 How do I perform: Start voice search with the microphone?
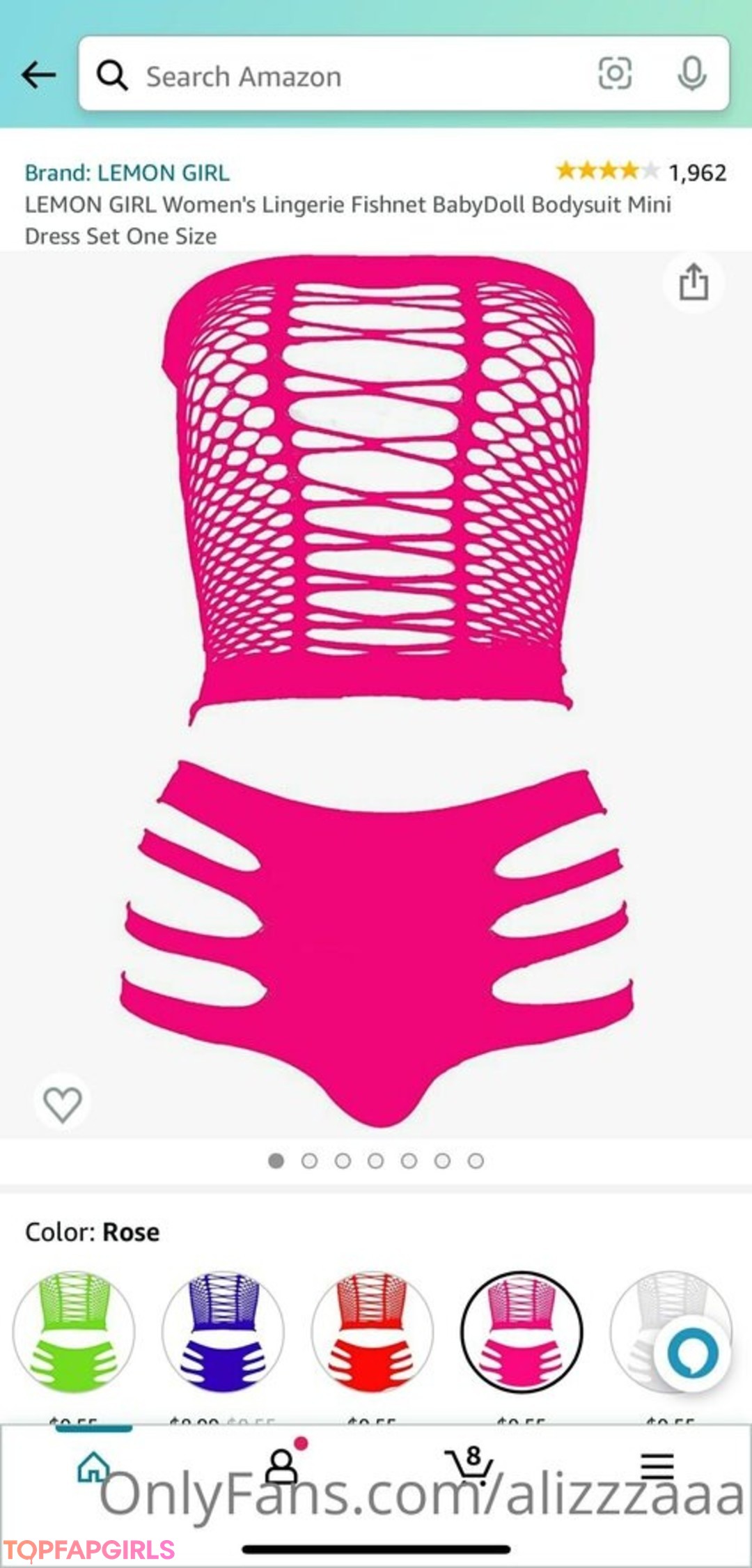click(x=691, y=74)
